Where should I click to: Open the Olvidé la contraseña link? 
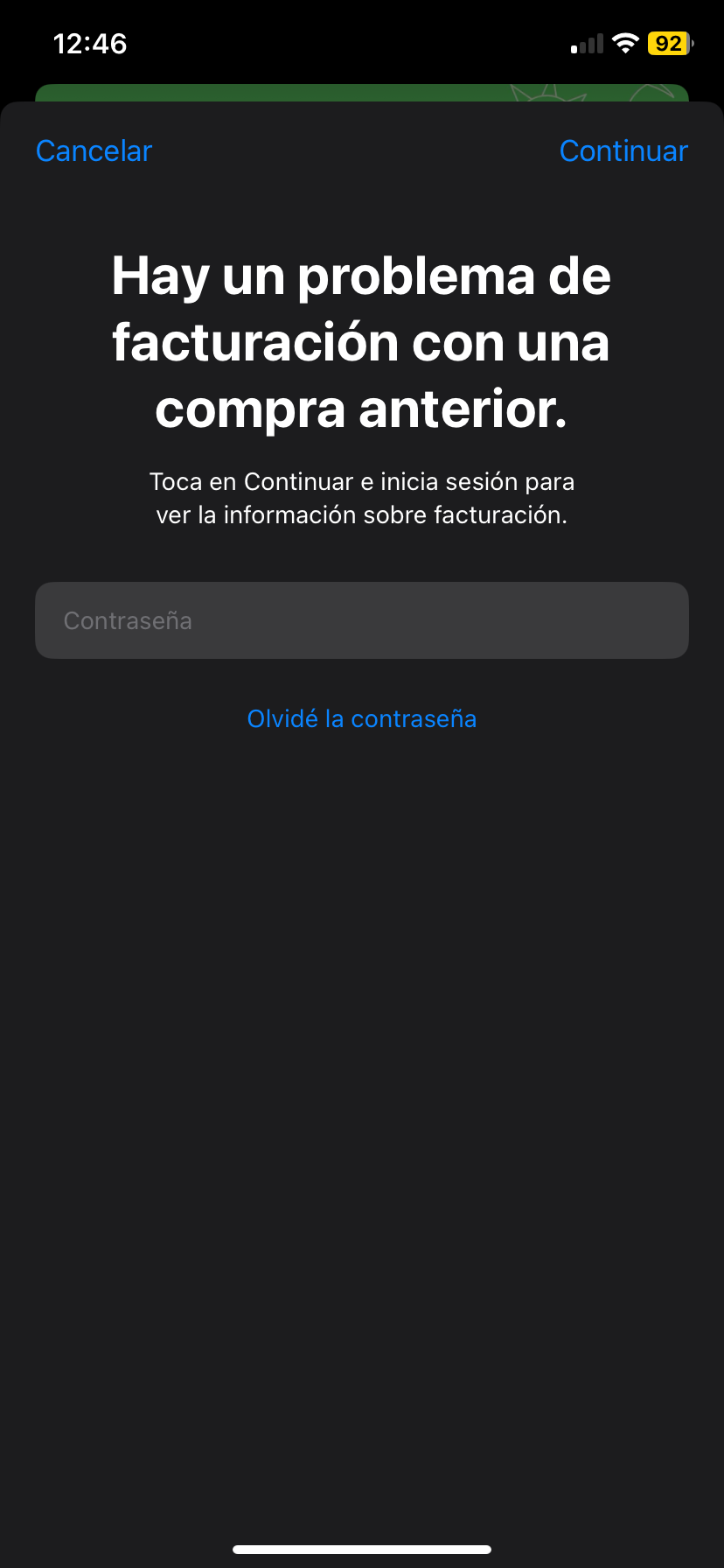point(362,719)
